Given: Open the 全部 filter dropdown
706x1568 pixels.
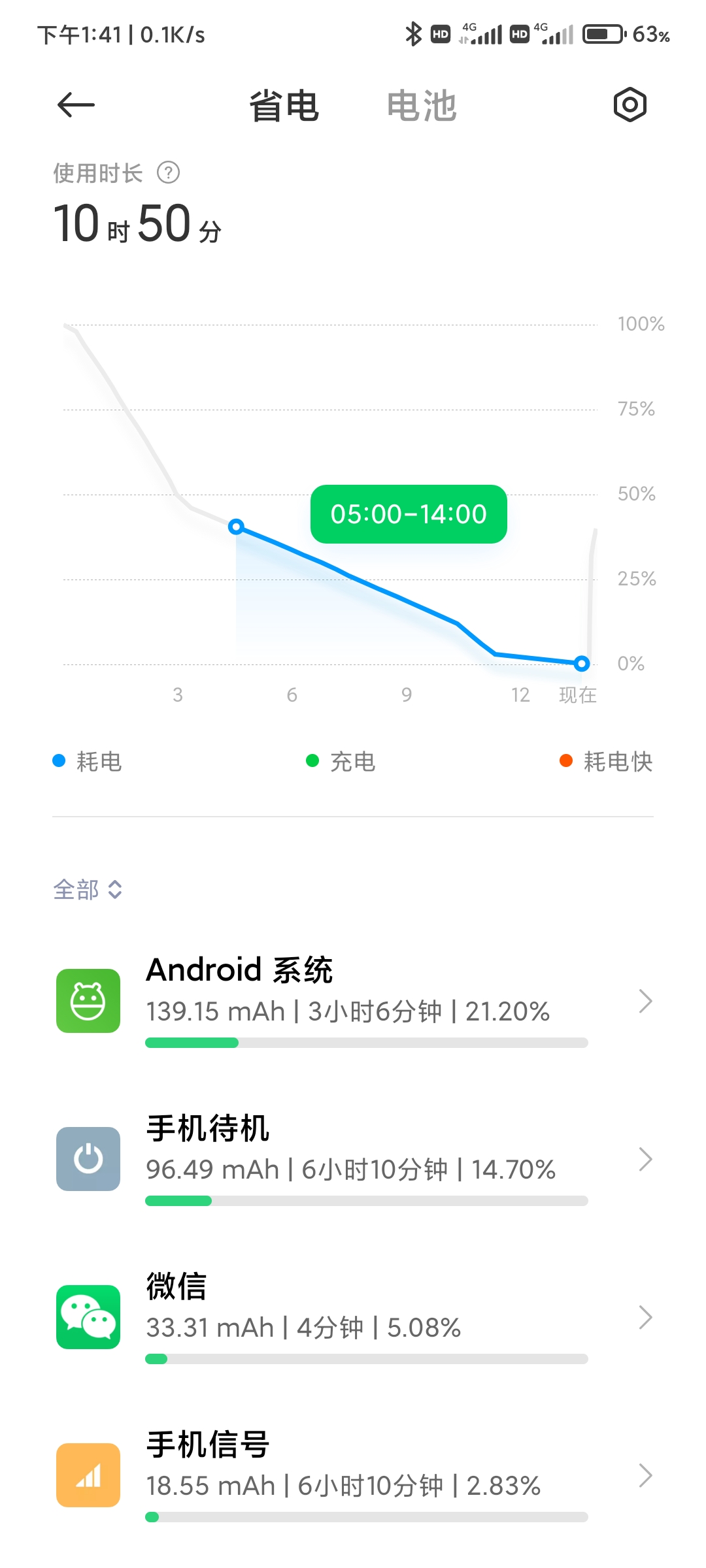Looking at the screenshot, I should (x=88, y=889).
